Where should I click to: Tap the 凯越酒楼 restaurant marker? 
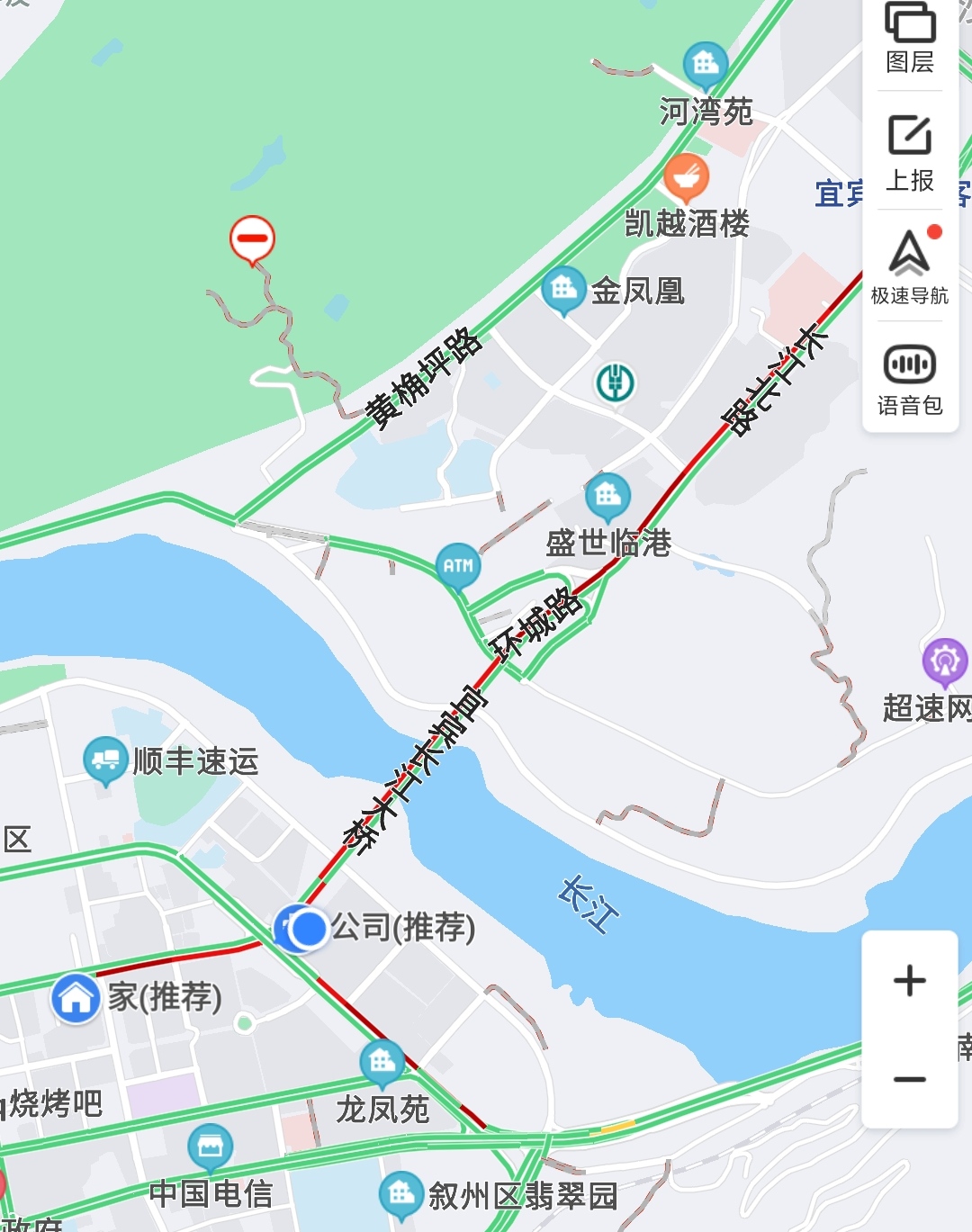pos(687,177)
